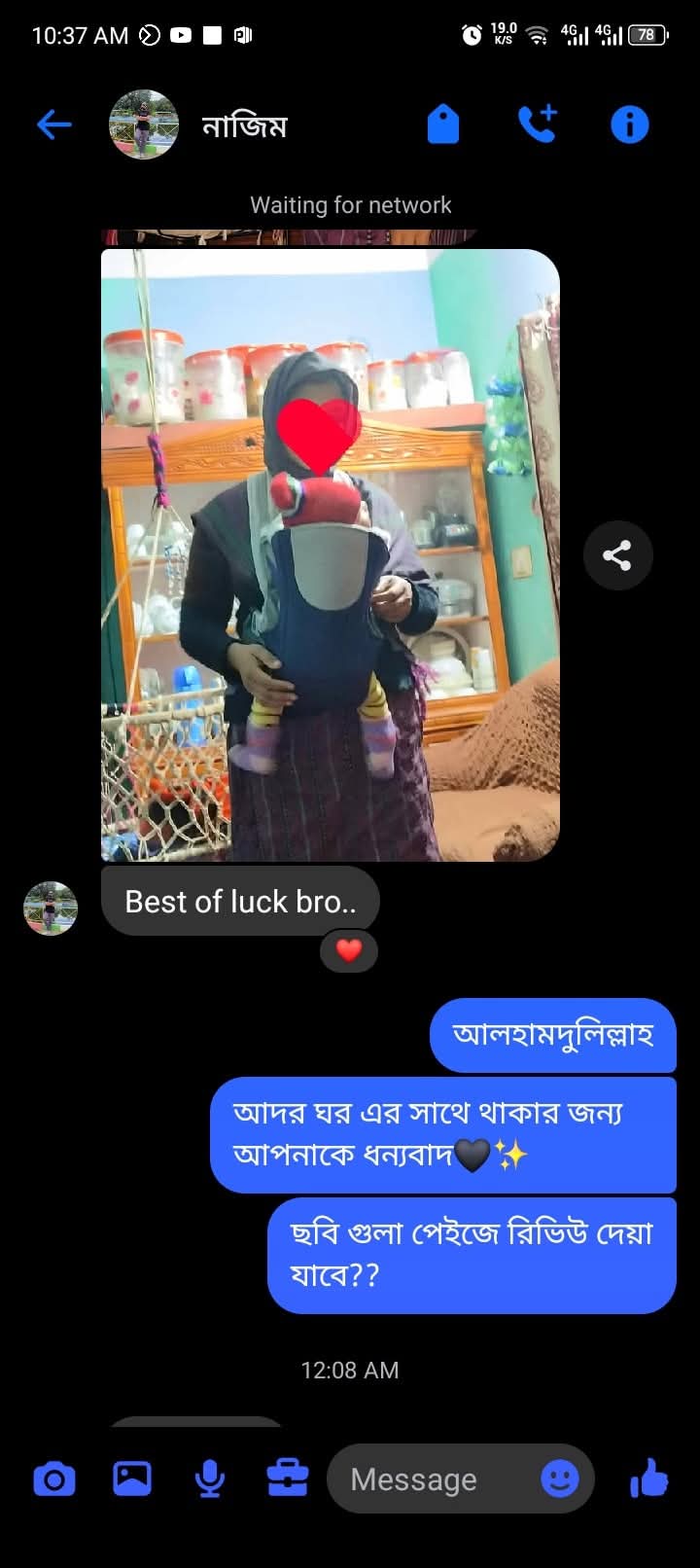Open the shop tag icon in the header

tap(443, 125)
